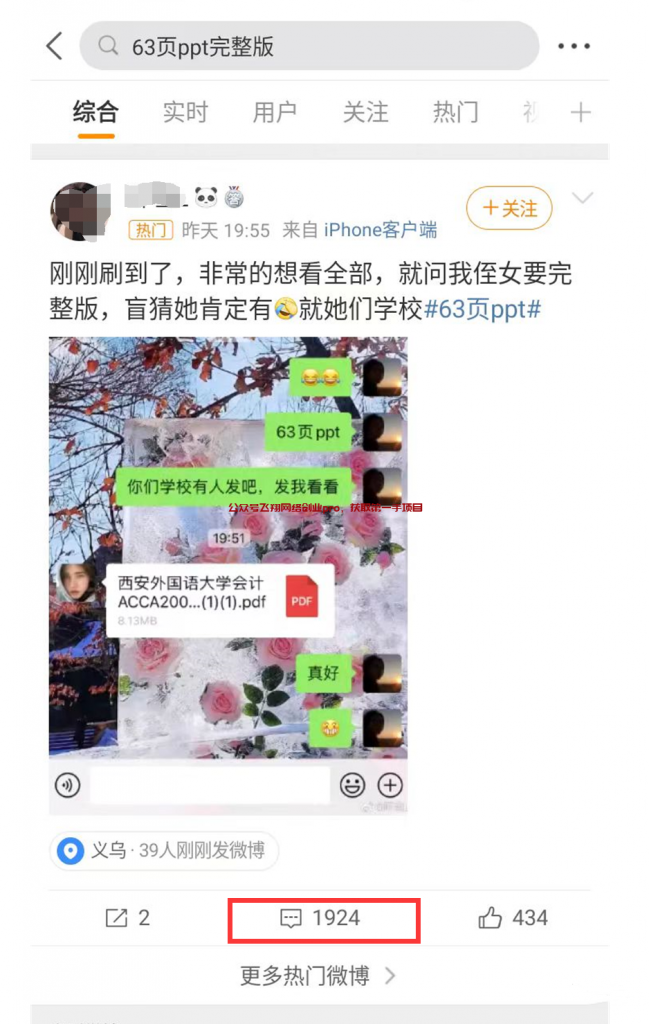
Task: Open the poster's profile avatar
Action: click(x=78, y=211)
